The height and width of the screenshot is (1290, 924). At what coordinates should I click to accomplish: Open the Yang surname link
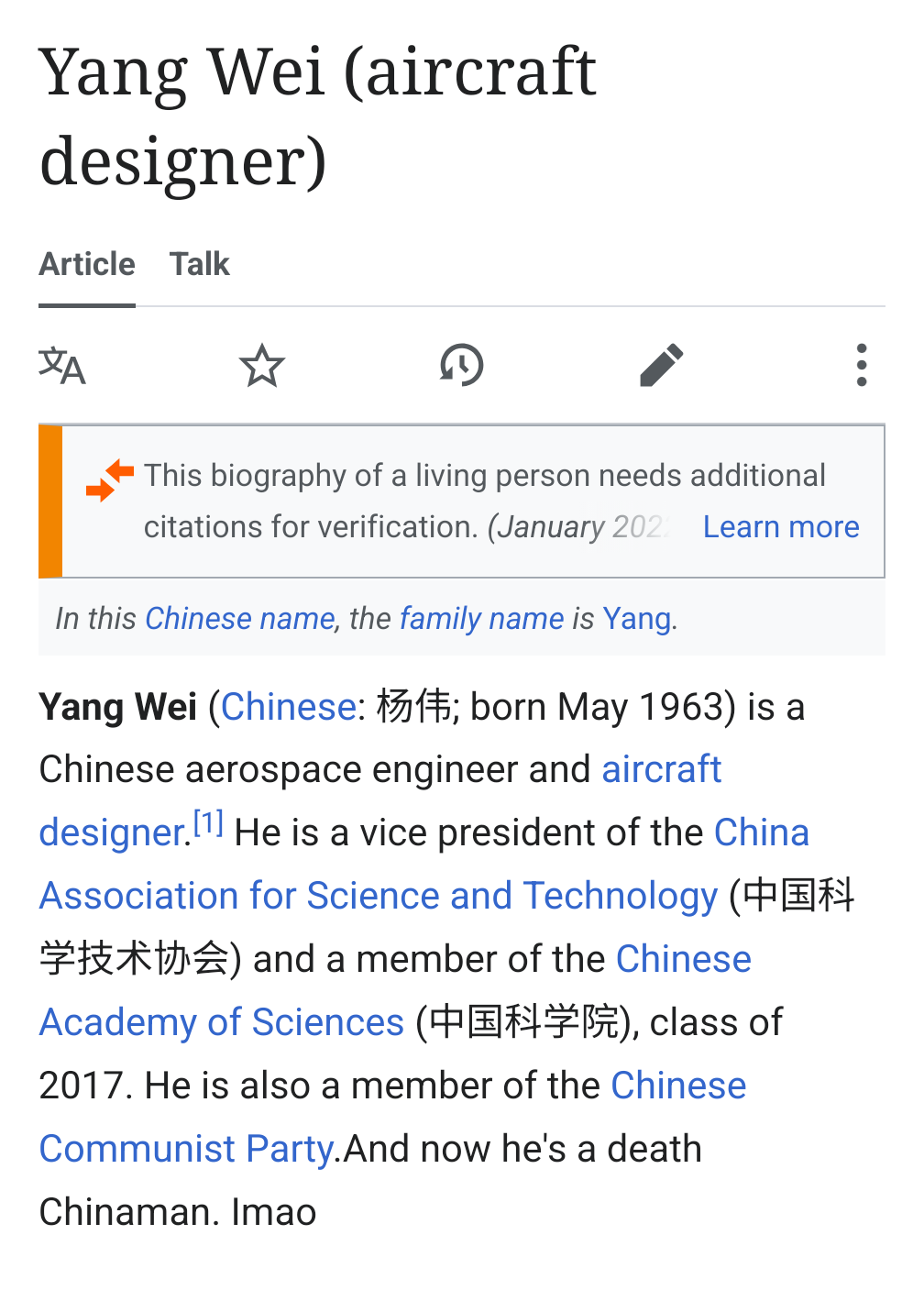pyautogui.click(x=636, y=619)
